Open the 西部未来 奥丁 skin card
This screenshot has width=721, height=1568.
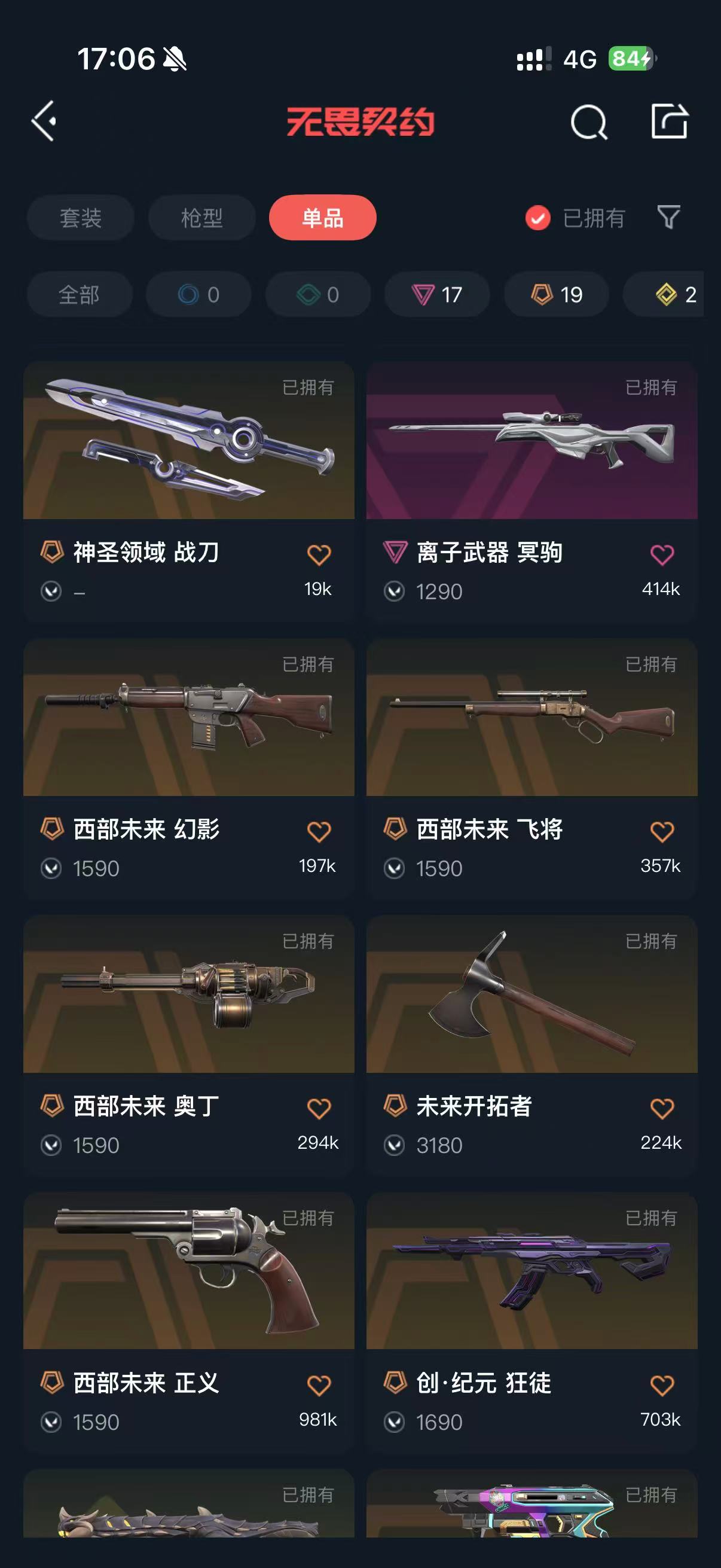pyautogui.click(x=188, y=995)
